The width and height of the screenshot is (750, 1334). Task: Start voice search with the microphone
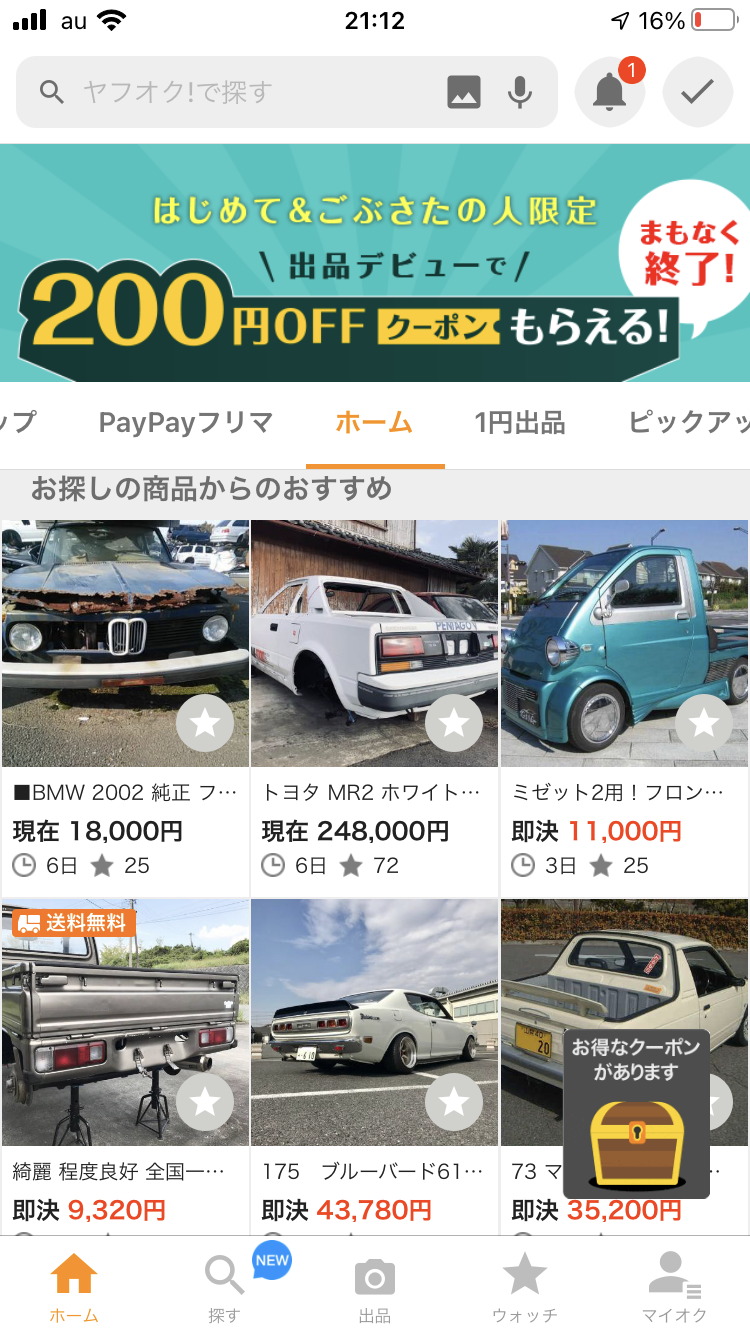pyautogui.click(x=520, y=92)
